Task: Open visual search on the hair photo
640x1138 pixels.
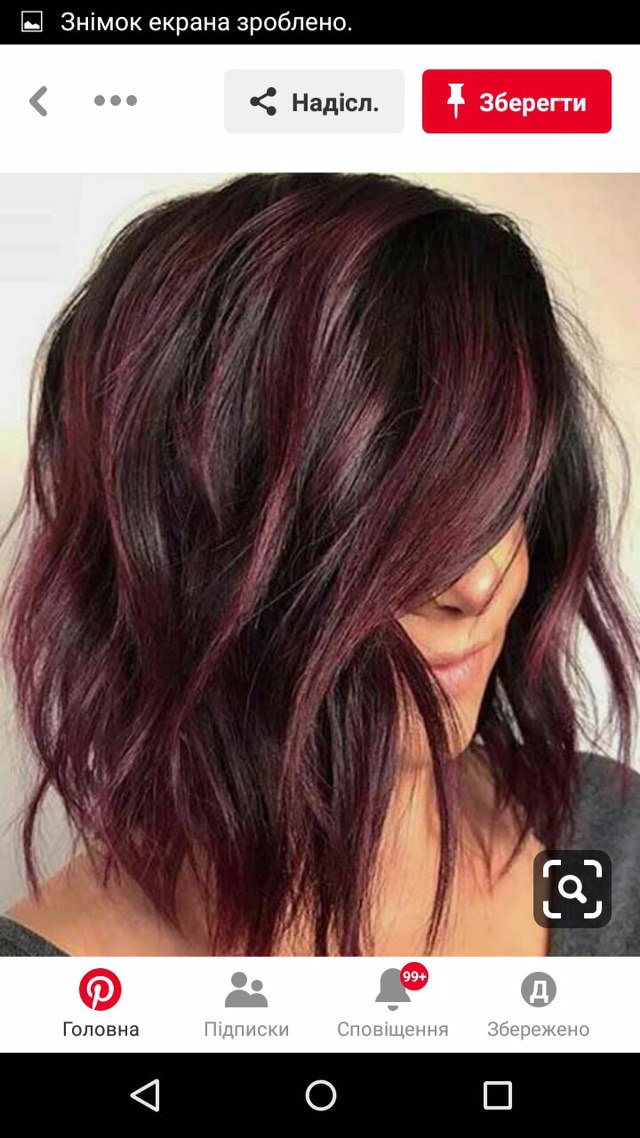Action: pyautogui.click(x=573, y=889)
